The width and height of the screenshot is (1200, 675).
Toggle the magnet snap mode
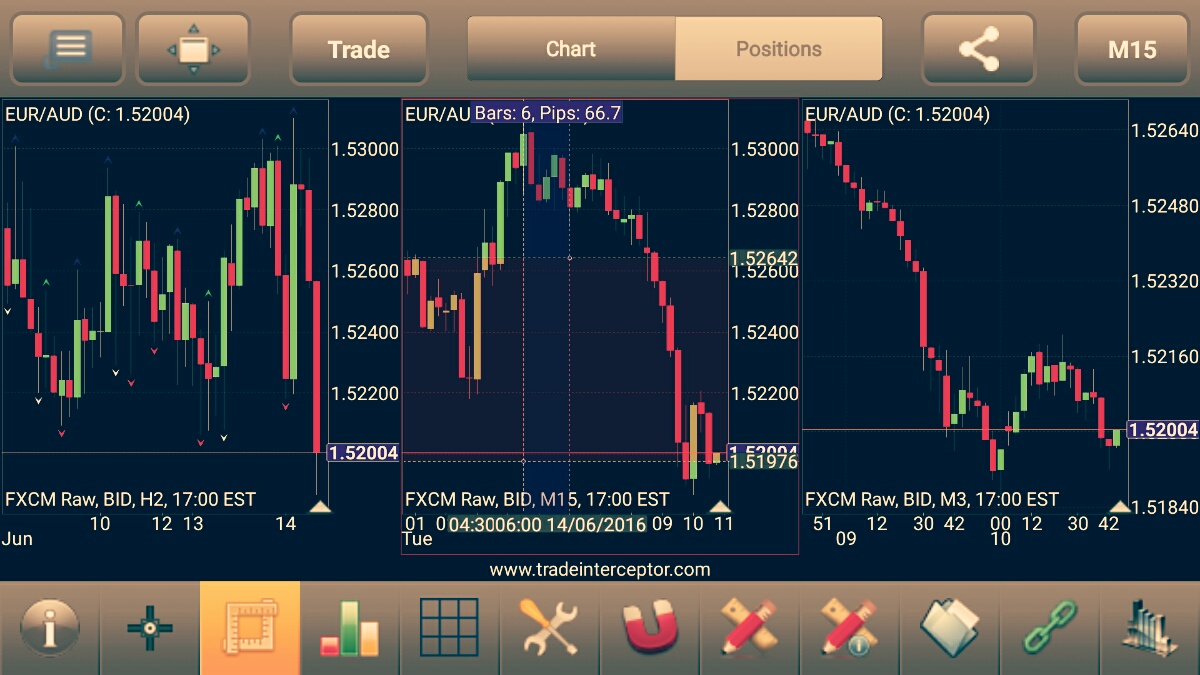tap(650, 629)
